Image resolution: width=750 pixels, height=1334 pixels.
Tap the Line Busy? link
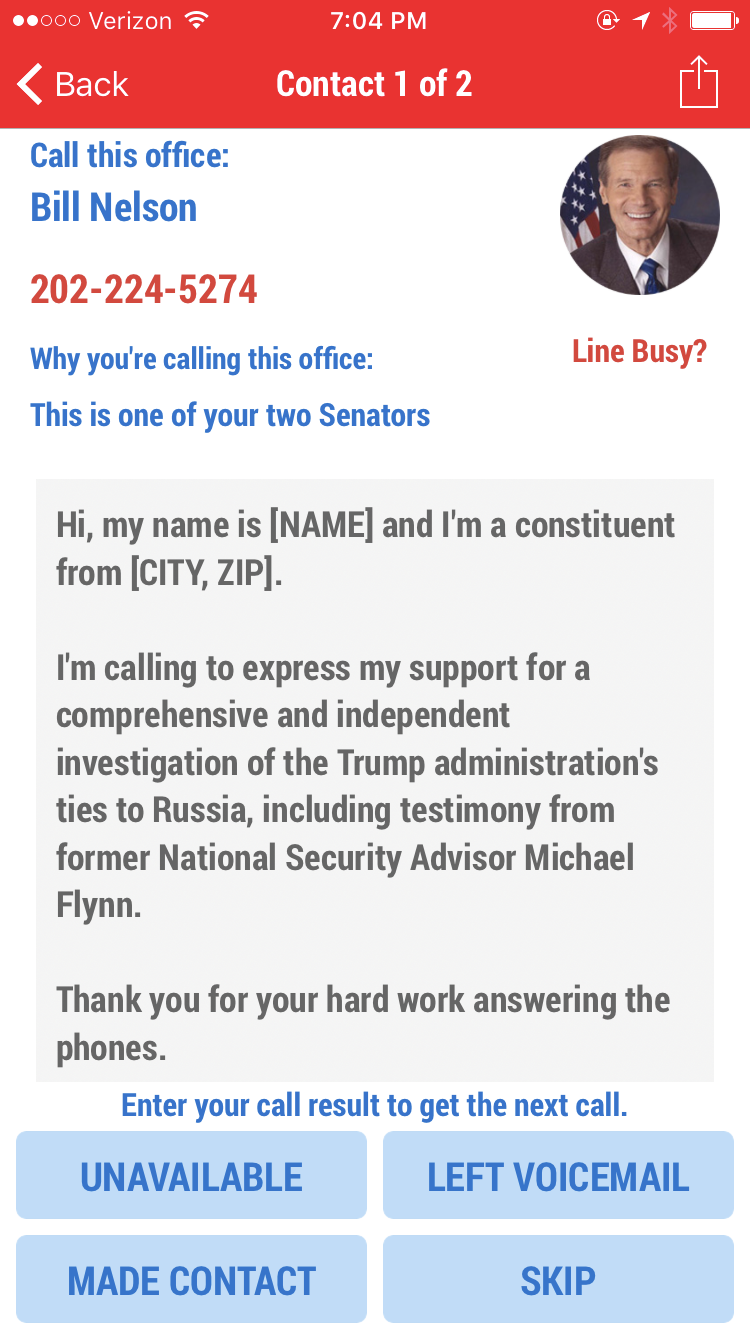(x=639, y=352)
